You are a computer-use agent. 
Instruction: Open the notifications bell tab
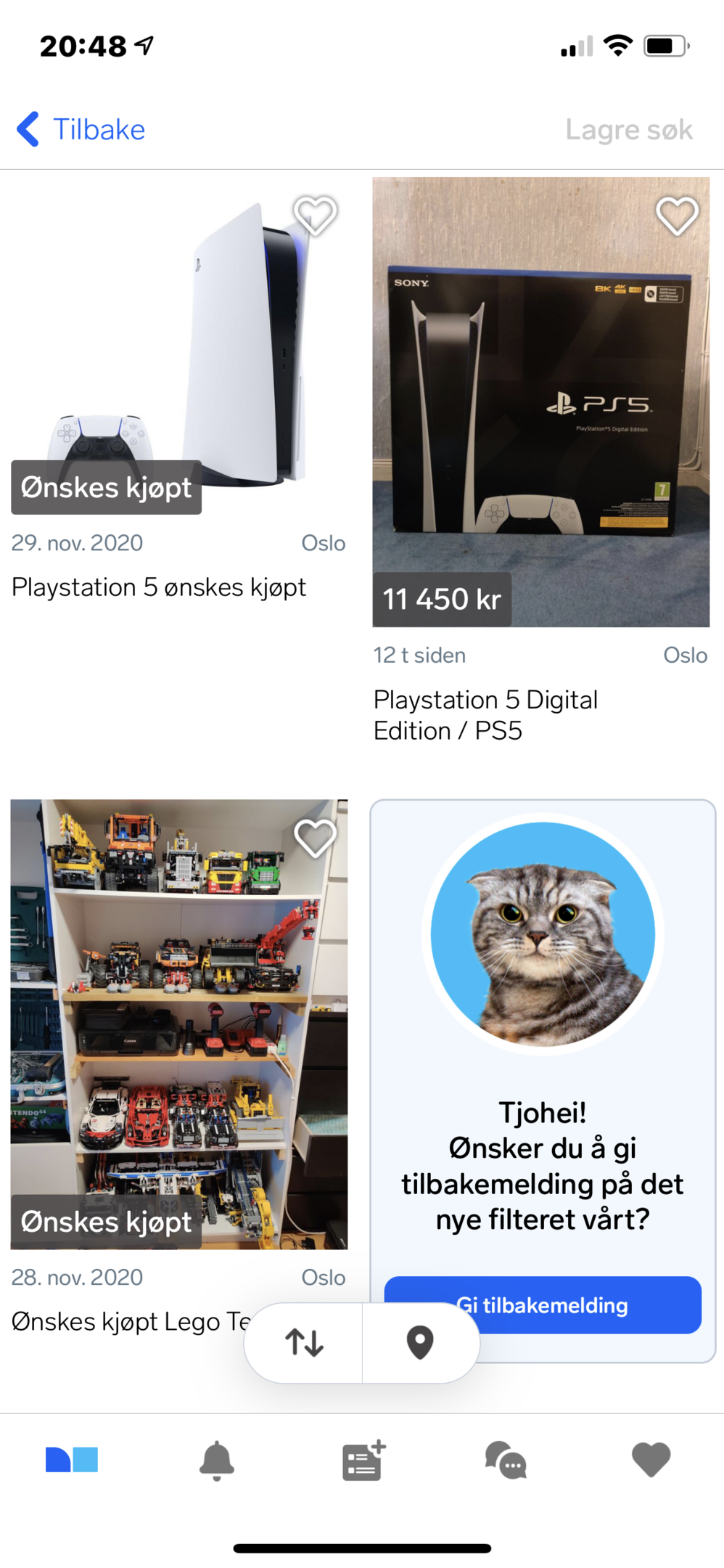216,1461
